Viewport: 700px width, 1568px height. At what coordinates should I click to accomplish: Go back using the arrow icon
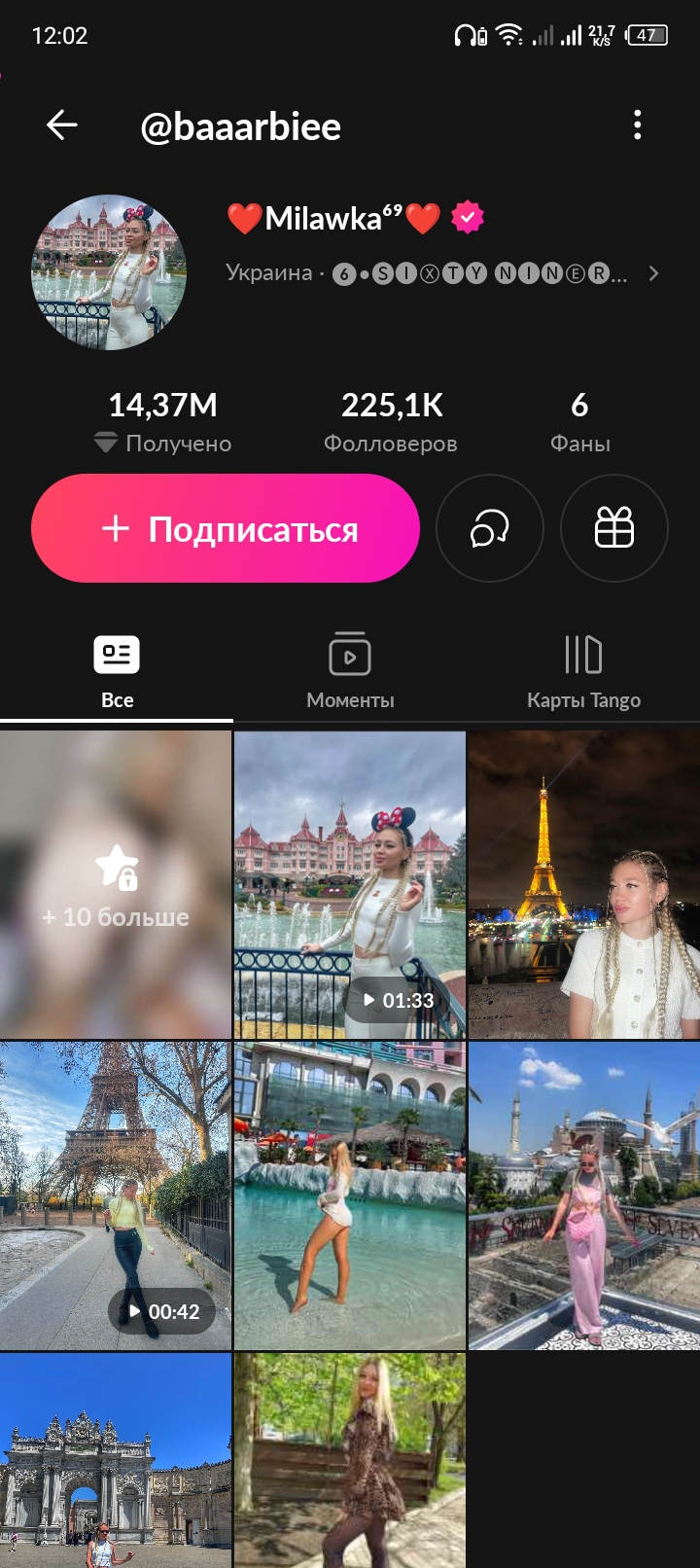pos(61,125)
